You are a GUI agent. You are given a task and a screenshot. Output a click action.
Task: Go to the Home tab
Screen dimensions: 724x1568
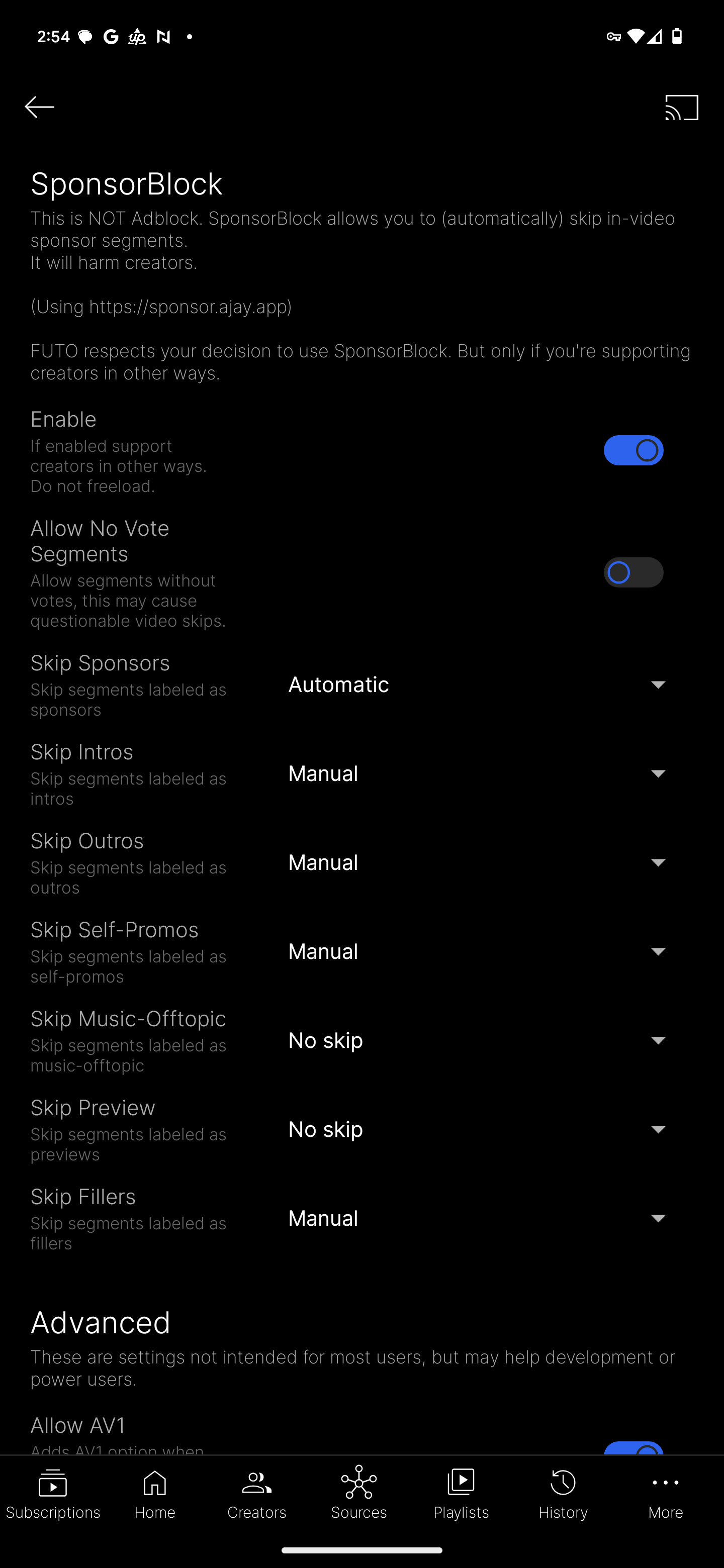(155, 1494)
